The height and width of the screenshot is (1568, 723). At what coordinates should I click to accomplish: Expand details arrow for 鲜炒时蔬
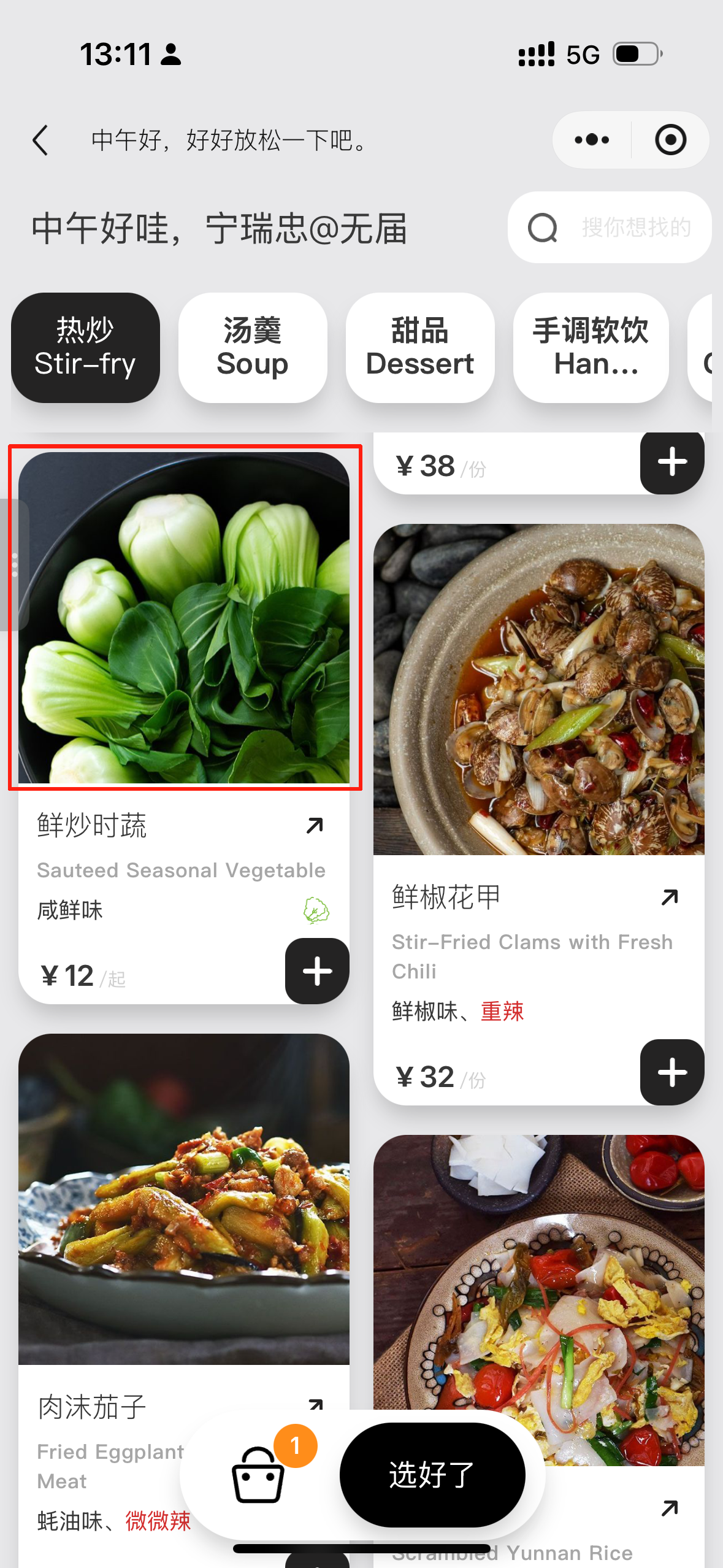click(315, 826)
